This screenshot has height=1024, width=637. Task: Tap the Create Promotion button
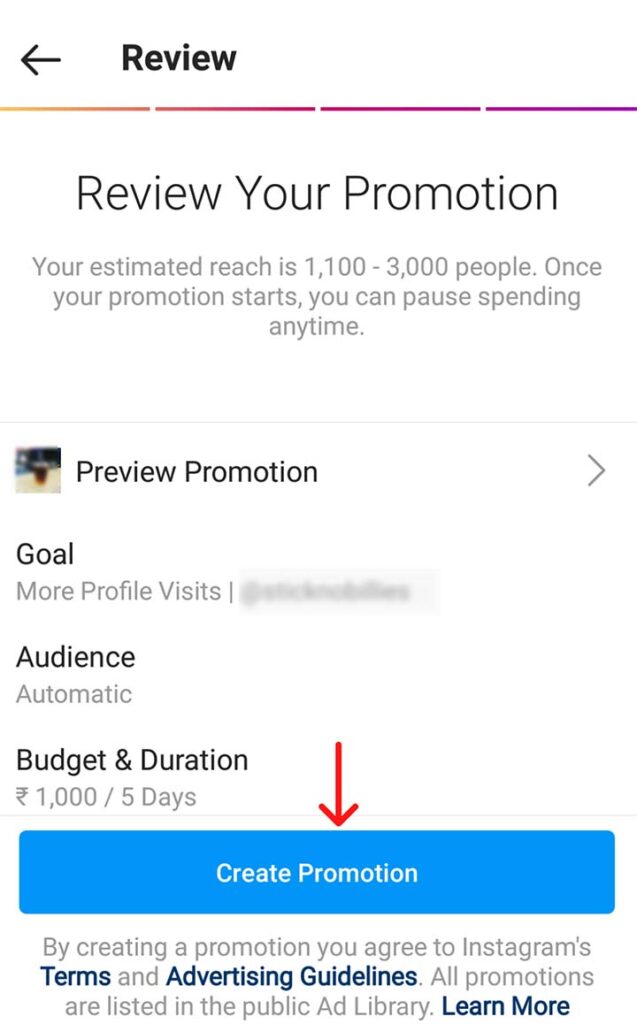tap(316, 872)
